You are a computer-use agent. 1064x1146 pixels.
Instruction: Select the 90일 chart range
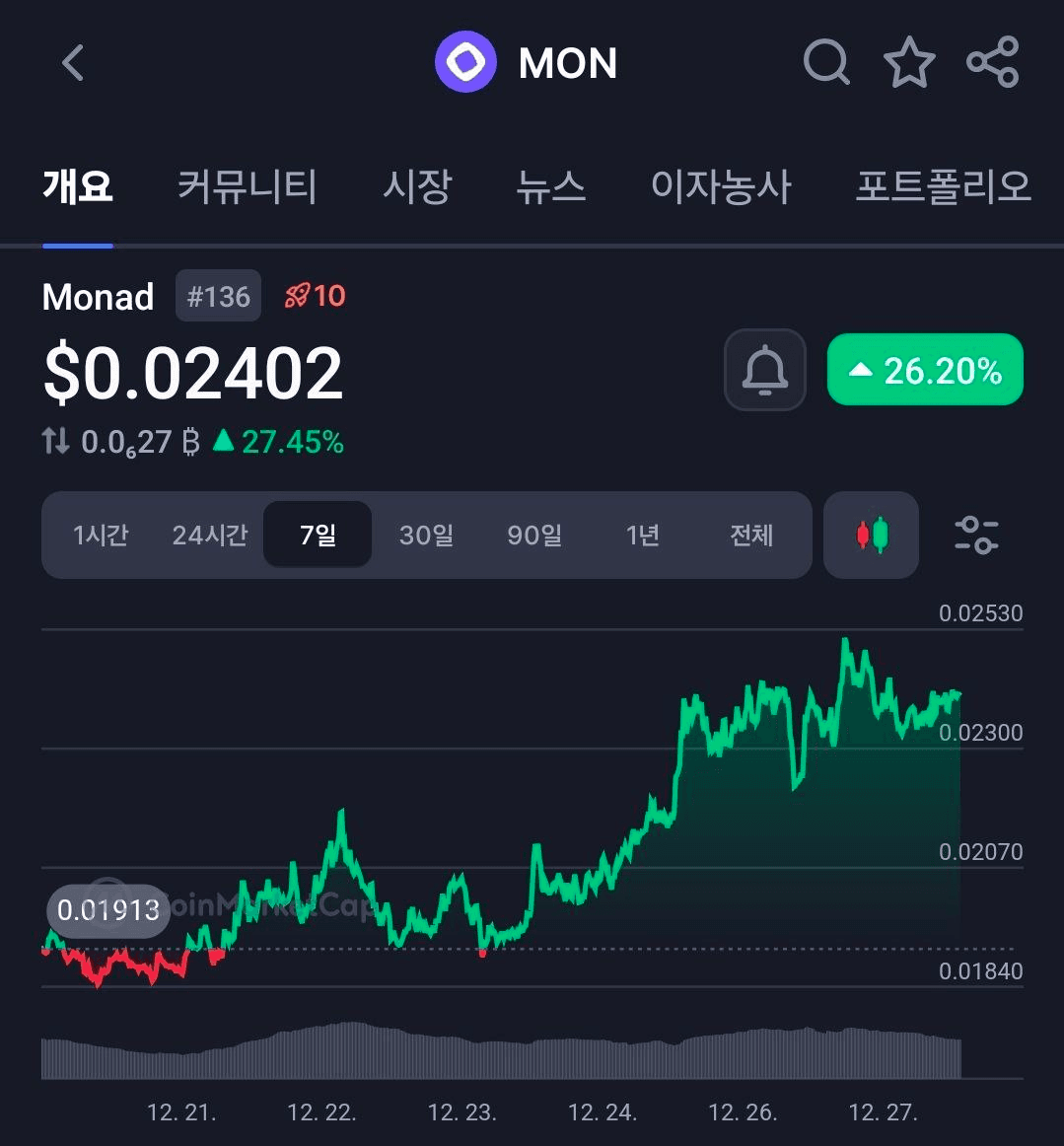pos(534,536)
